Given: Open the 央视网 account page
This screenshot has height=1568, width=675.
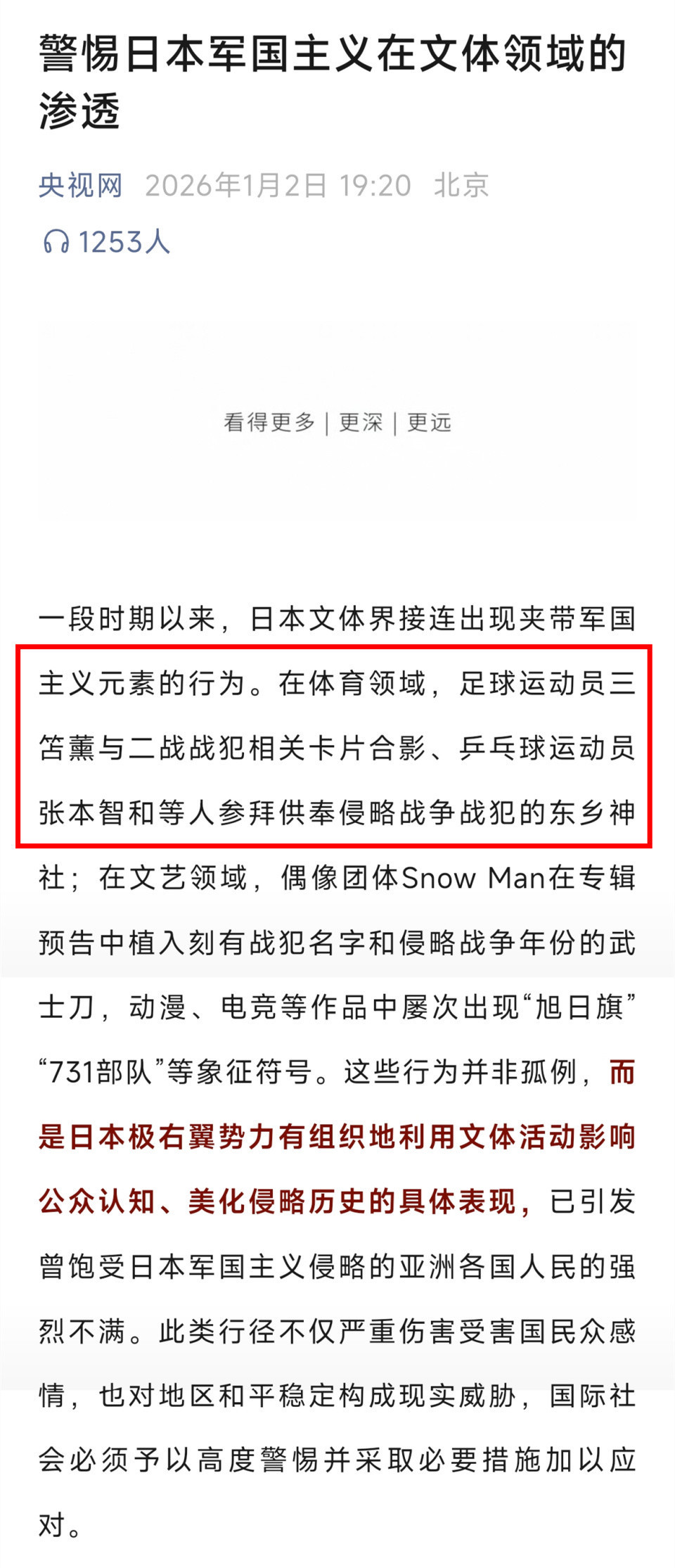Looking at the screenshot, I should (80, 185).
